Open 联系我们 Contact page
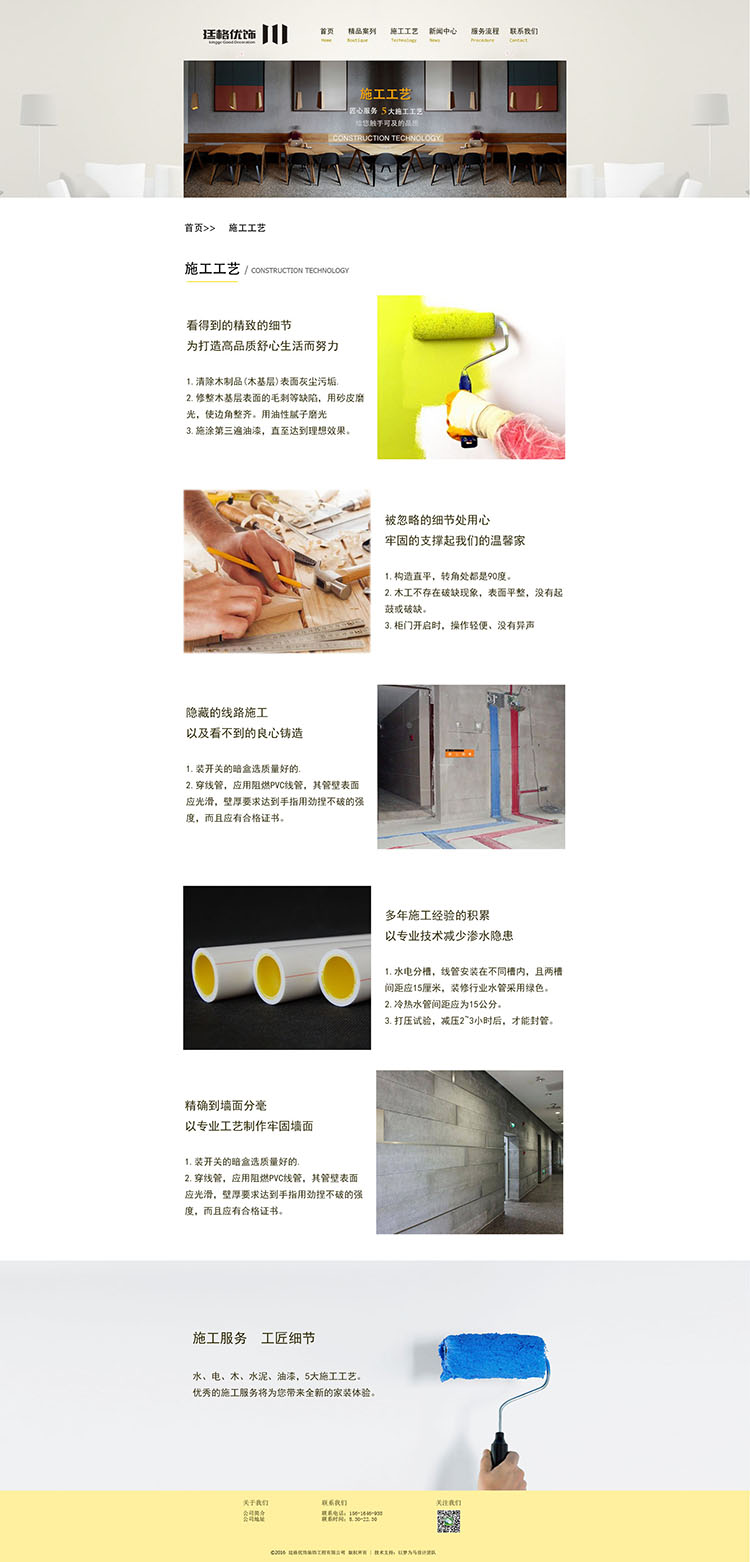This screenshot has width=750, height=1562. tap(523, 34)
